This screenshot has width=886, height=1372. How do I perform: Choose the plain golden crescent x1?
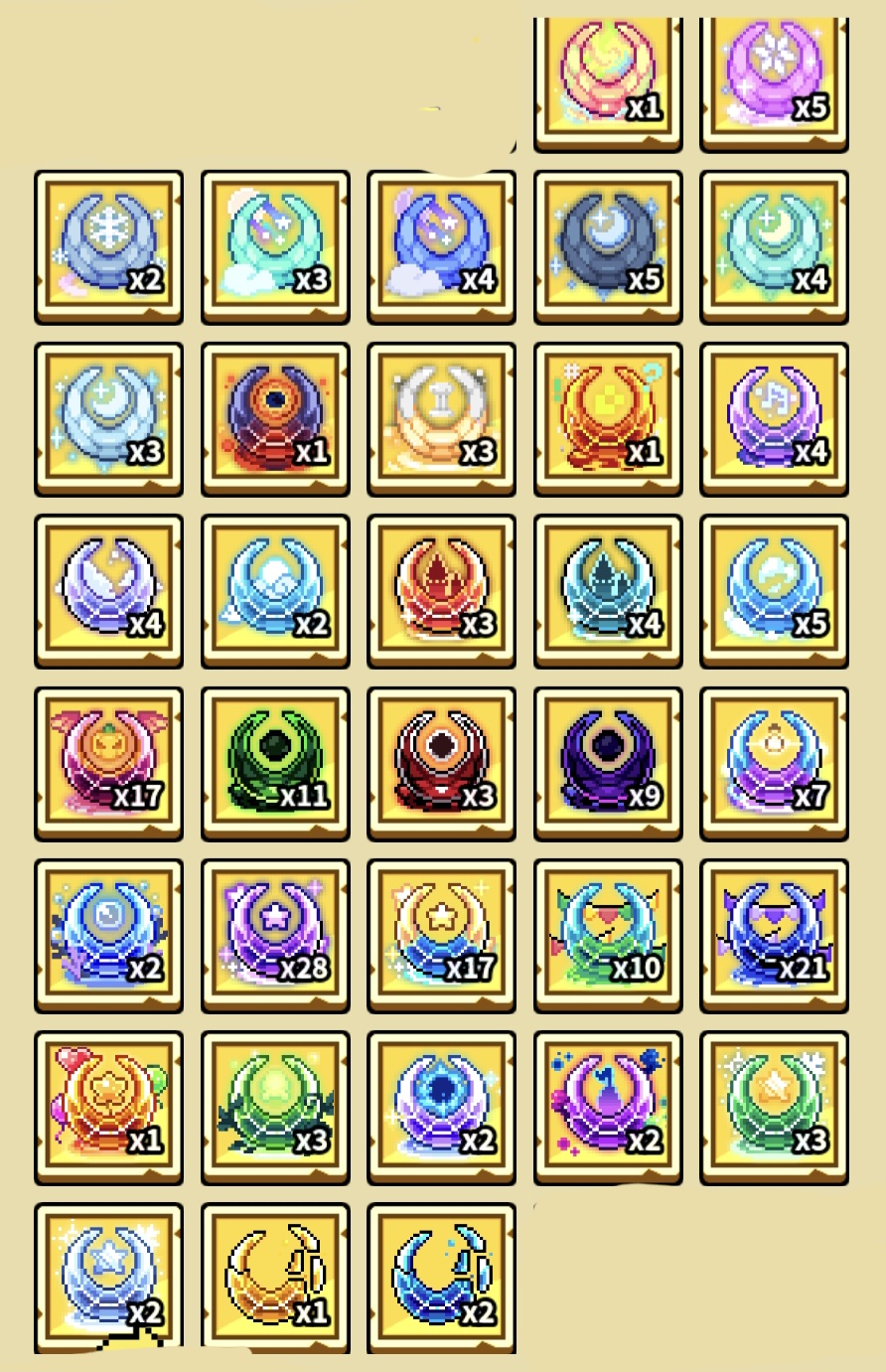[275, 1277]
